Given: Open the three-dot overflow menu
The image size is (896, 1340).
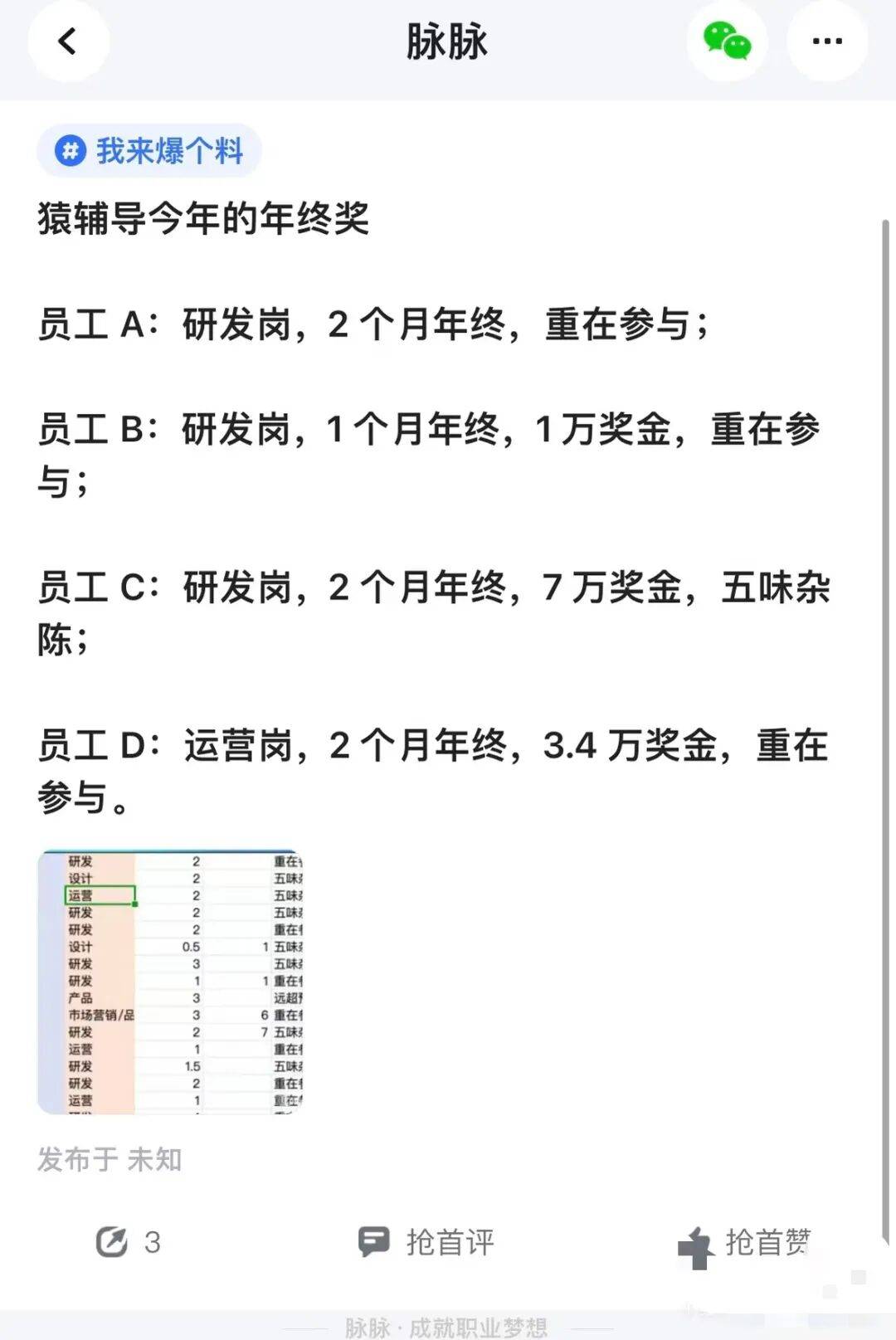Looking at the screenshot, I should 826,41.
